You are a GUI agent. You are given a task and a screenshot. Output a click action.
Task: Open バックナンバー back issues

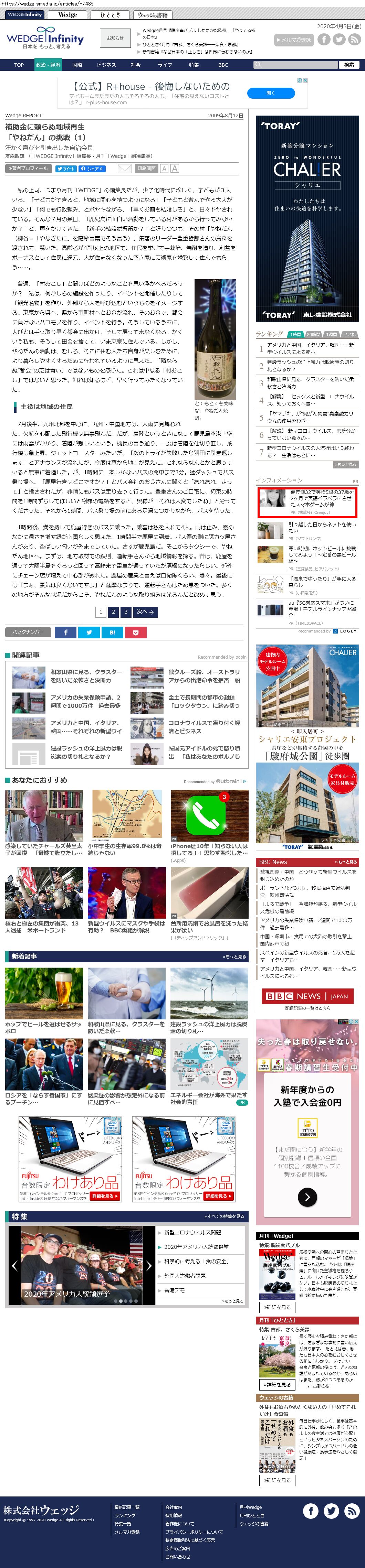pos(28,632)
